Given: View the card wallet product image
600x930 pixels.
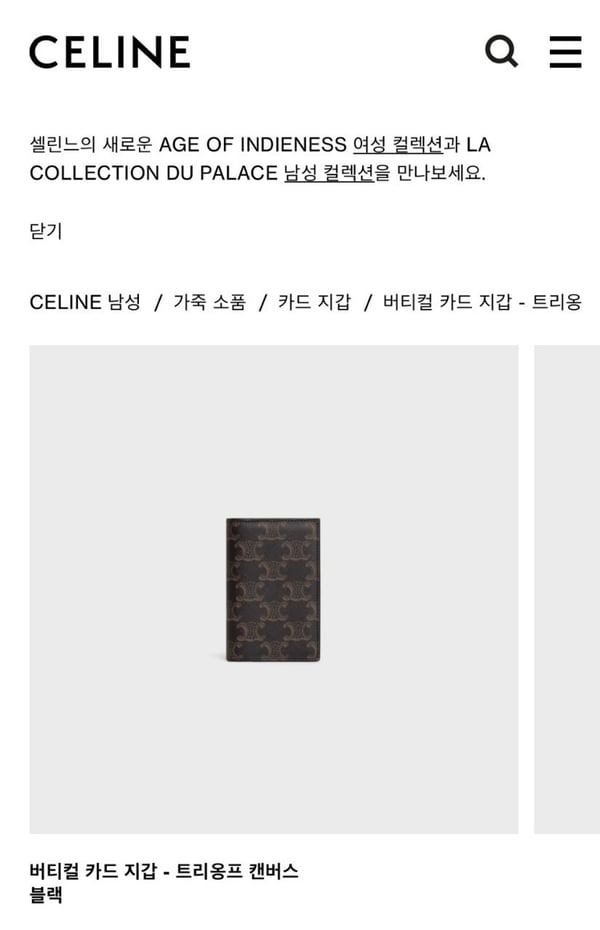Looking at the screenshot, I should (x=273, y=589).
